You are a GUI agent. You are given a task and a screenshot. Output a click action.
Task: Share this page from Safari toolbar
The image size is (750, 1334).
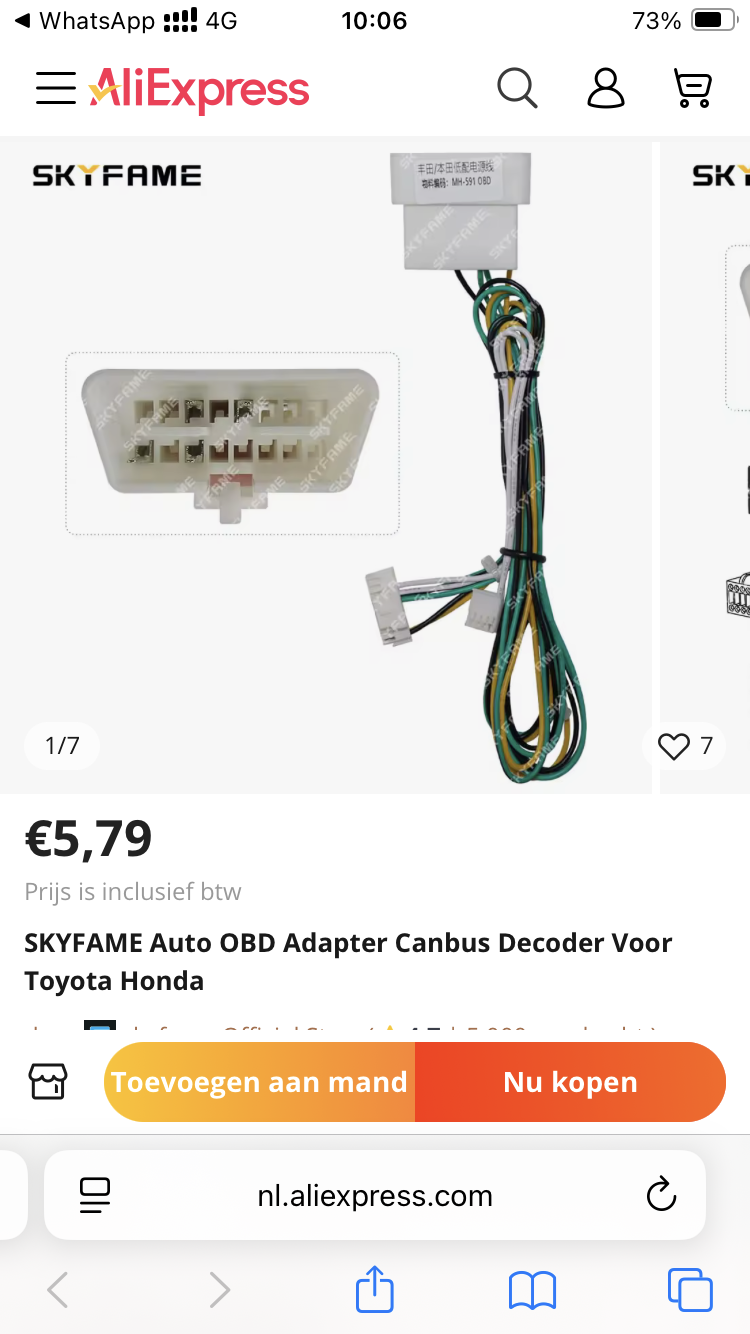[375, 1290]
